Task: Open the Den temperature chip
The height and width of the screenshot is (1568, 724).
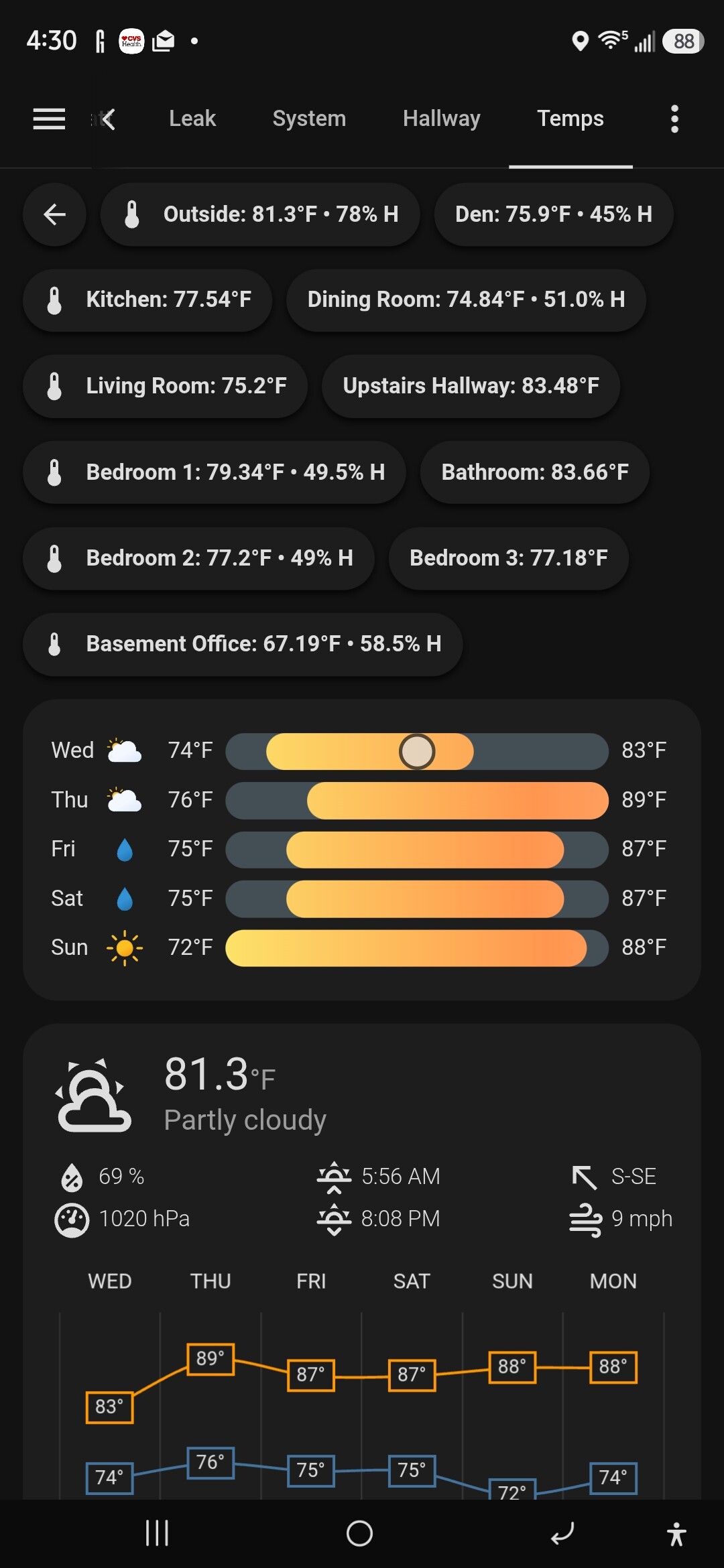Action: tap(554, 214)
